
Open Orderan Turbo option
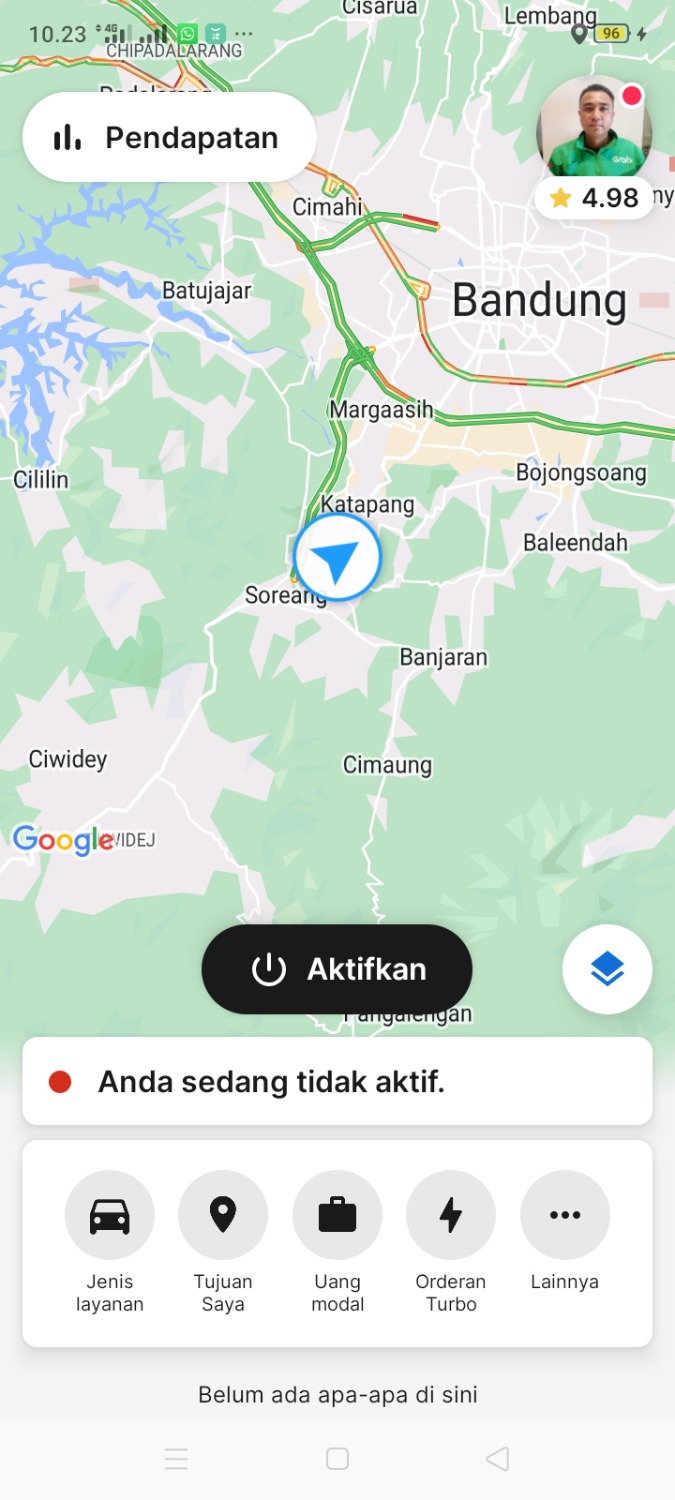(x=451, y=1215)
